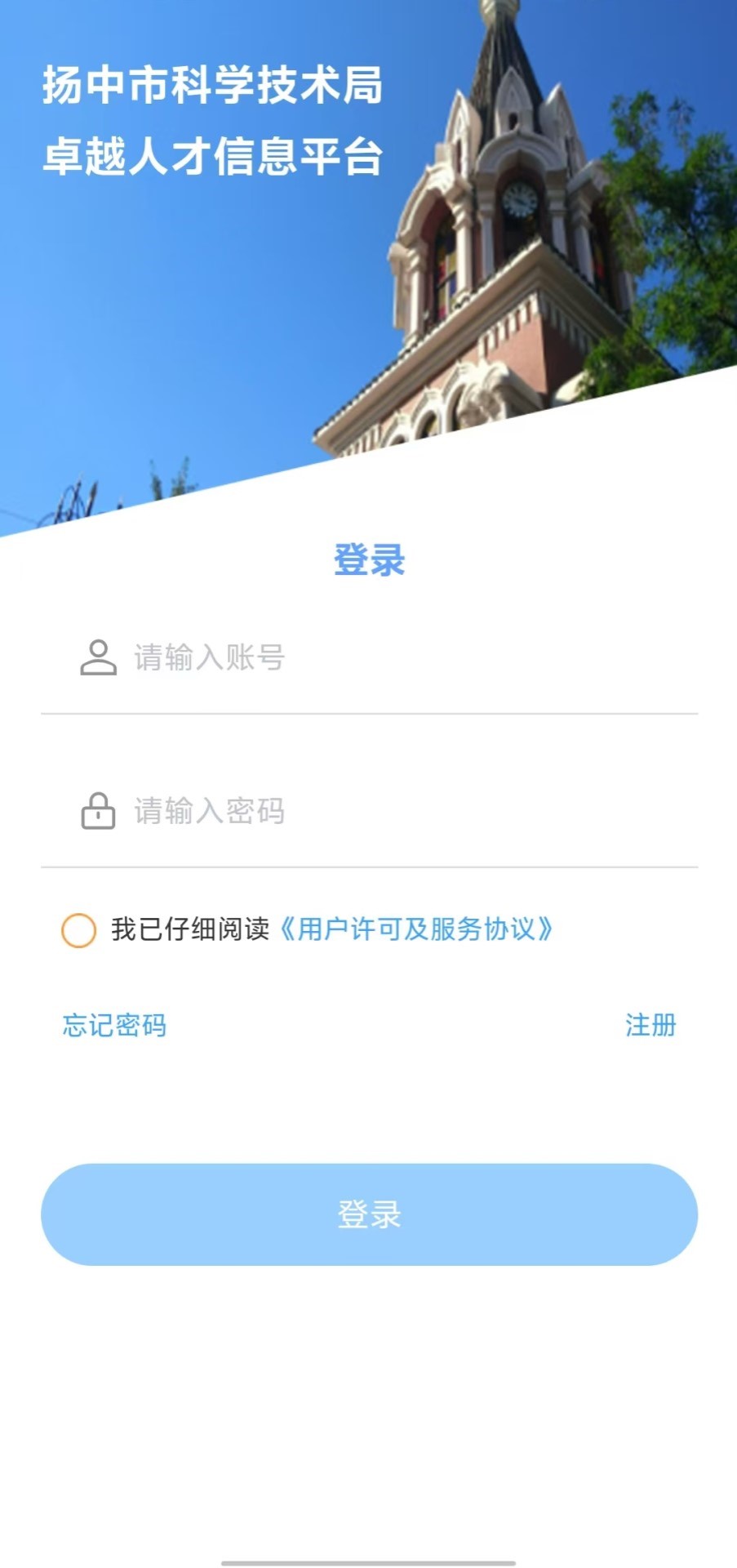Click the divider line under the password field
Image resolution: width=737 pixels, height=1568 pixels.
coord(369,866)
